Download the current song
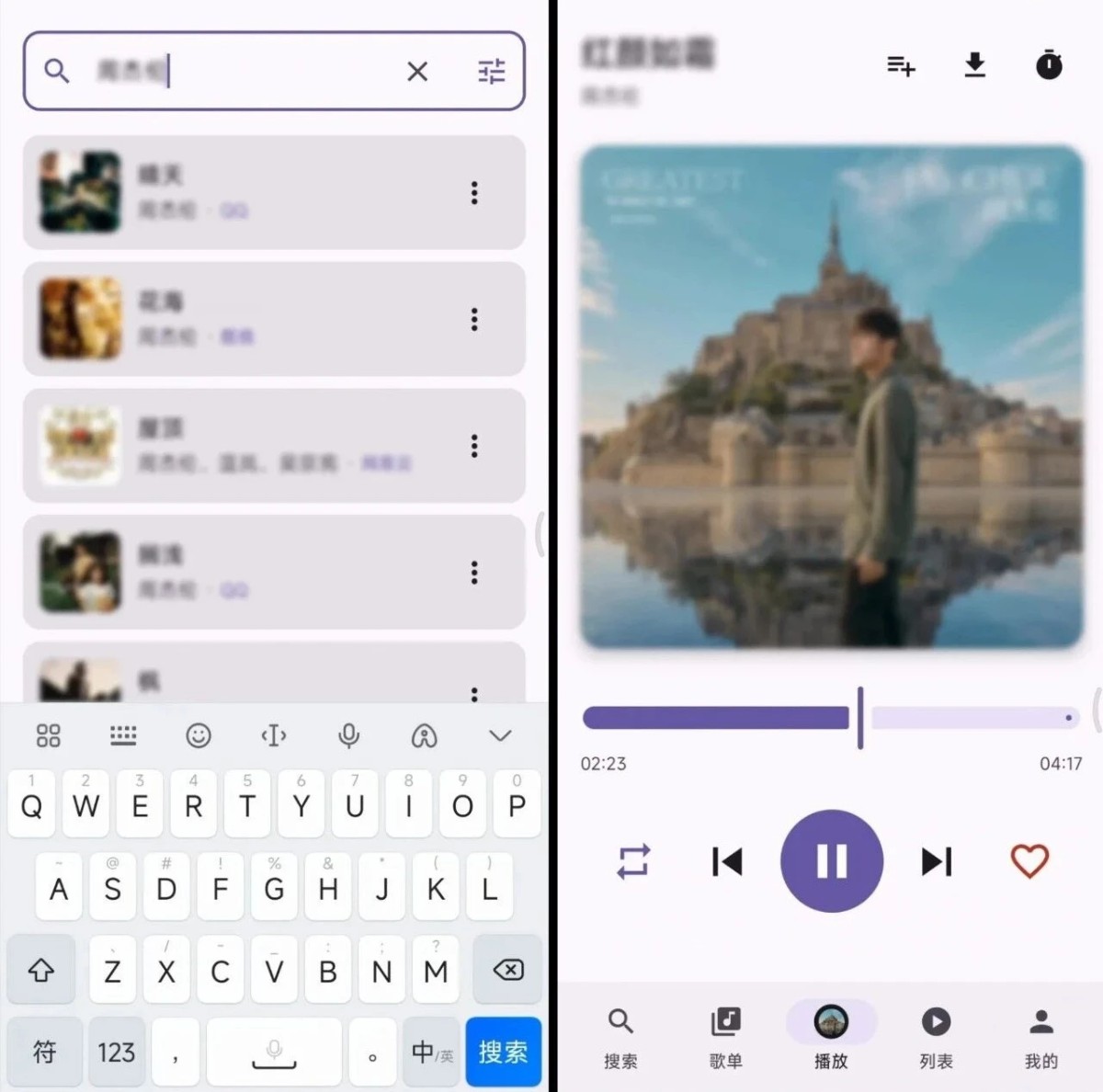Screen dimensions: 1103x1092 [x=975, y=65]
